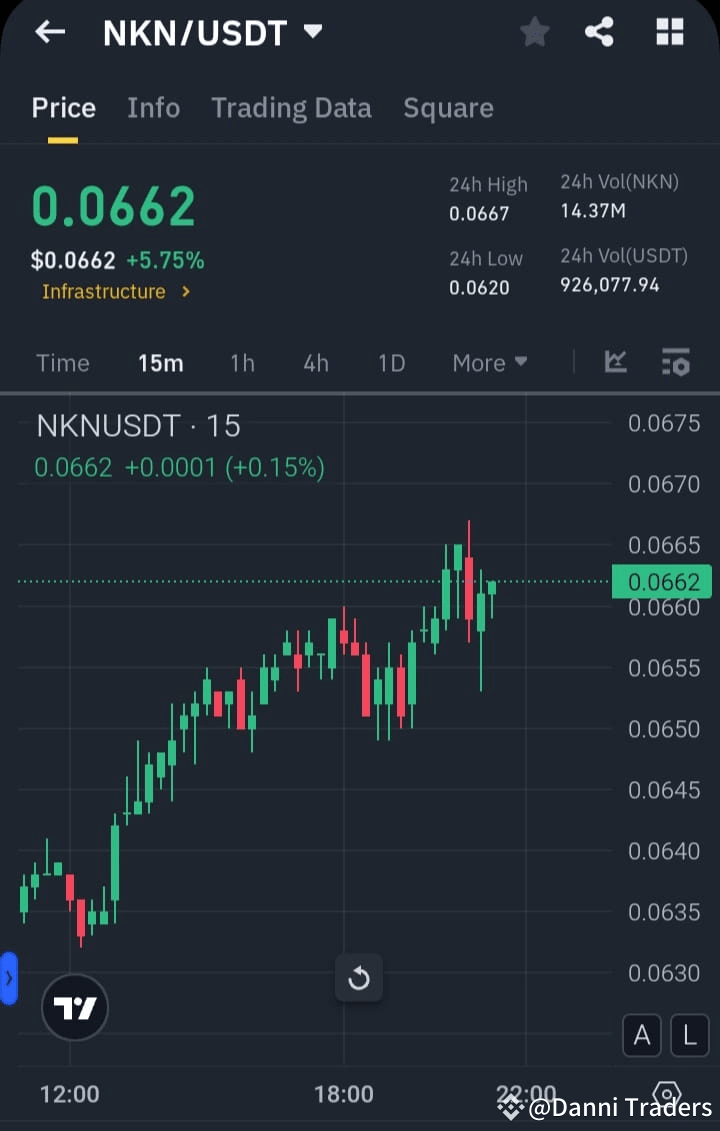Select the Square tab

(x=448, y=107)
